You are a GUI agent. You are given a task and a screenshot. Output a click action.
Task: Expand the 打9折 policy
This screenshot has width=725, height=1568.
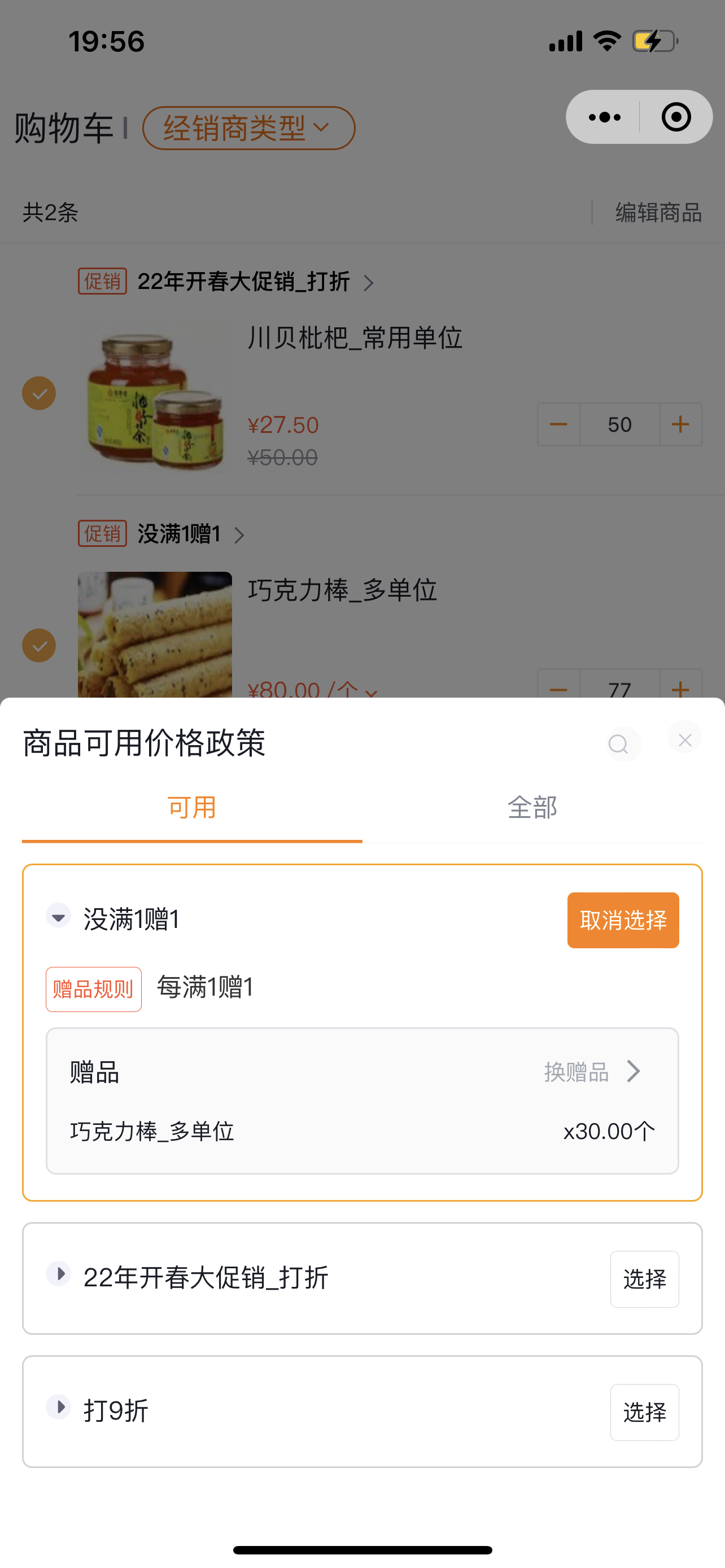click(59, 1407)
